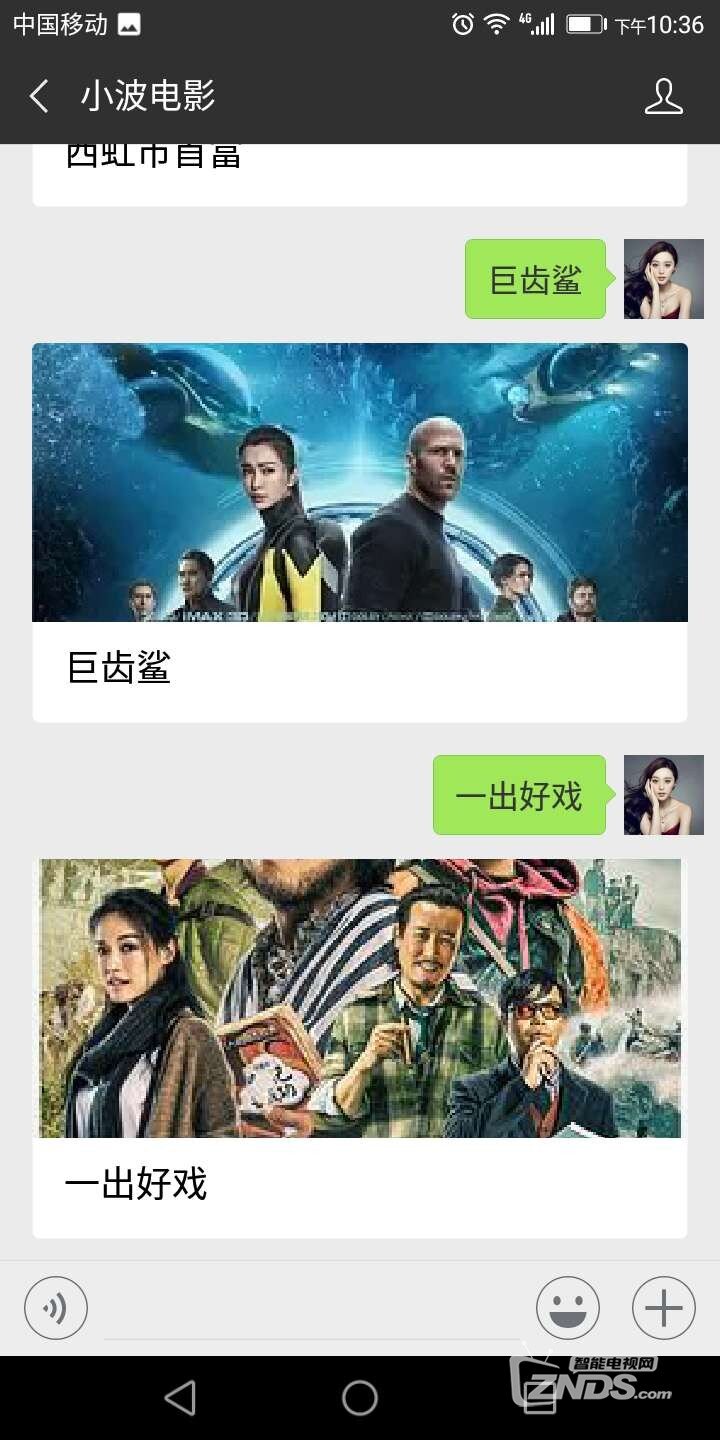Open the emoji picker
The width and height of the screenshot is (720, 1440).
pyautogui.click(x=567, y=1308)
